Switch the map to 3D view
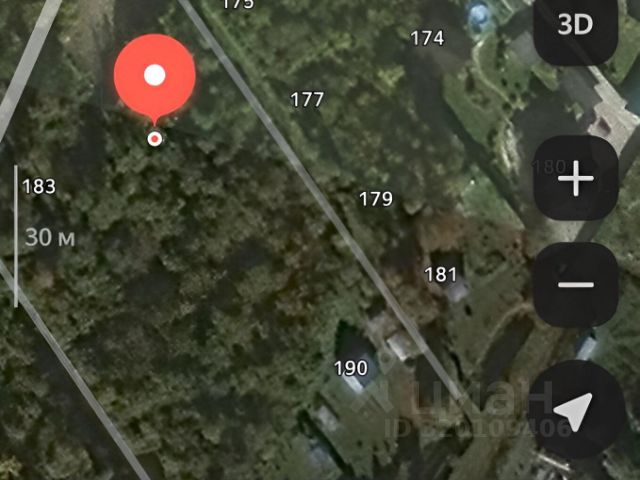Image resolution: width=640 pixels, height=480 pixels. 575,27
